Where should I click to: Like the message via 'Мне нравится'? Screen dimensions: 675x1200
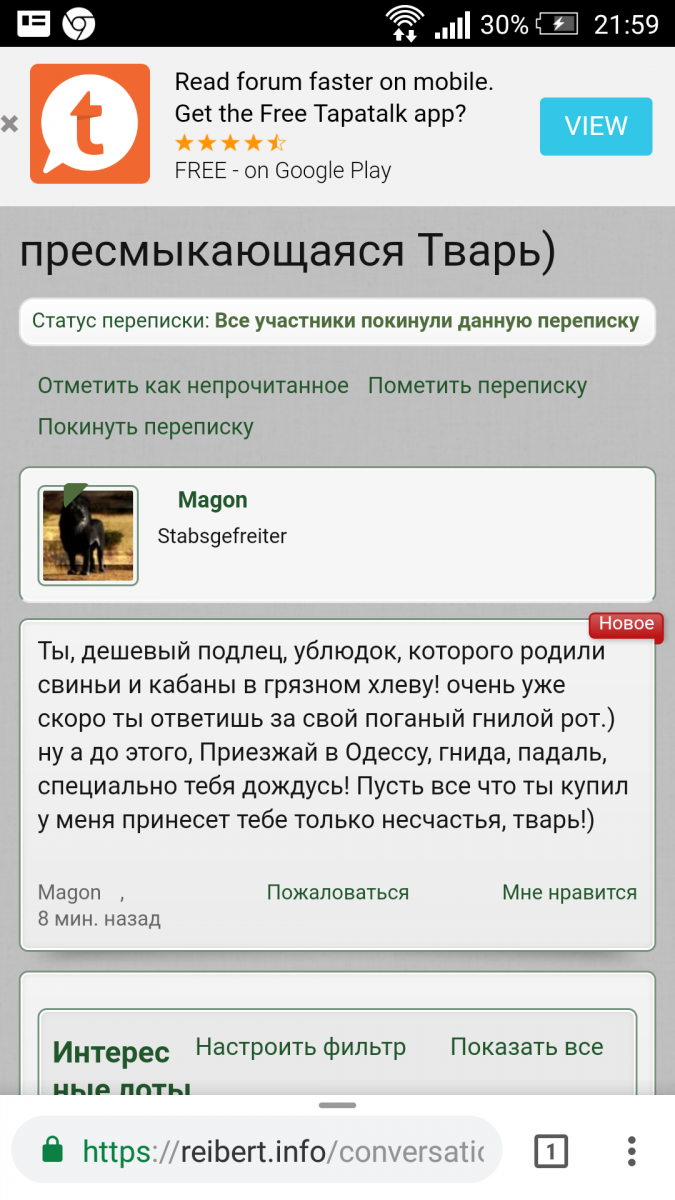pyautogui.click(x=569, y=893)
